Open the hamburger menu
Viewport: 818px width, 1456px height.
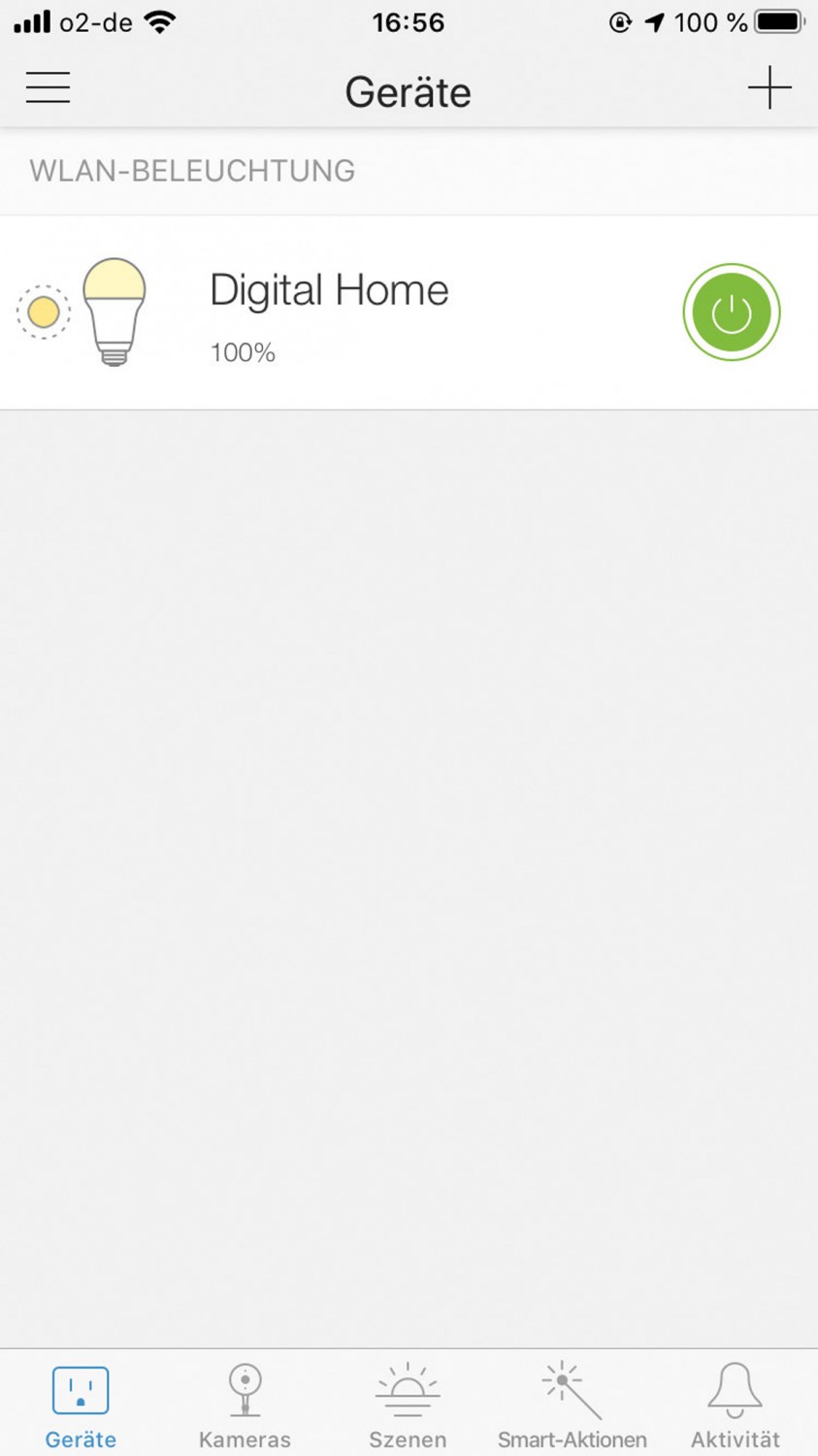click(48, 87)
